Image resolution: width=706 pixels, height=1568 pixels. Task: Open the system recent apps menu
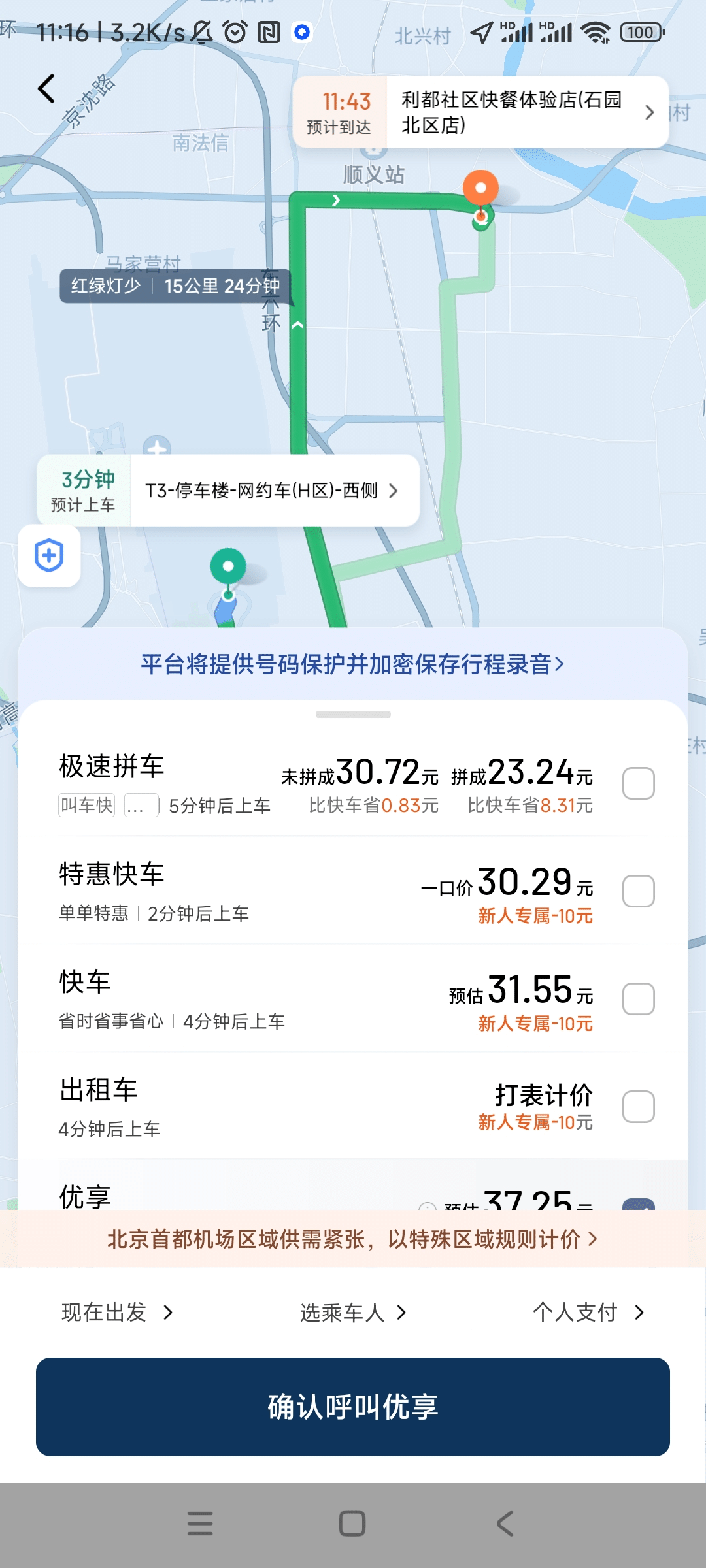point(200,1523)
